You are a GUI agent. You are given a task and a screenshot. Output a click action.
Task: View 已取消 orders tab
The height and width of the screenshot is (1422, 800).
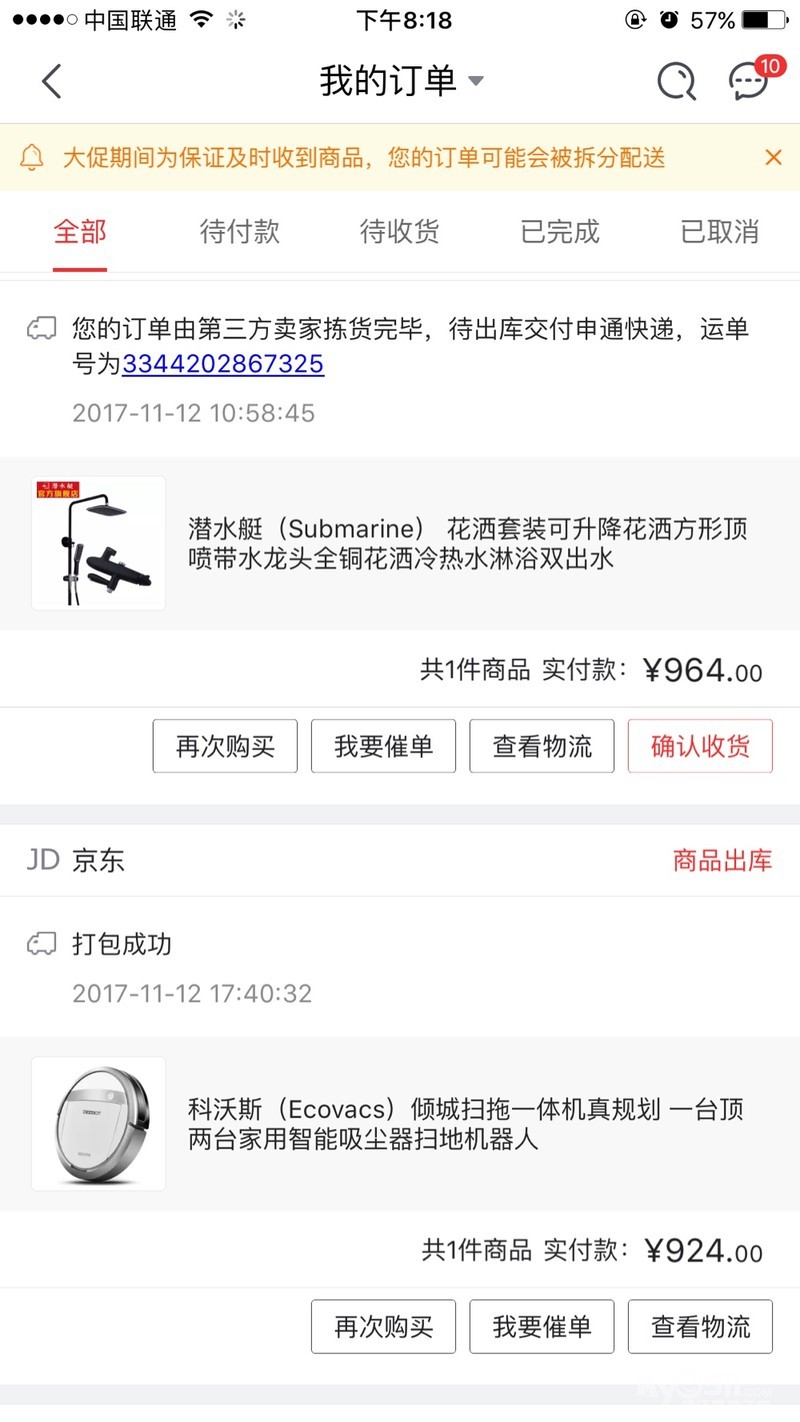[720, 232]
